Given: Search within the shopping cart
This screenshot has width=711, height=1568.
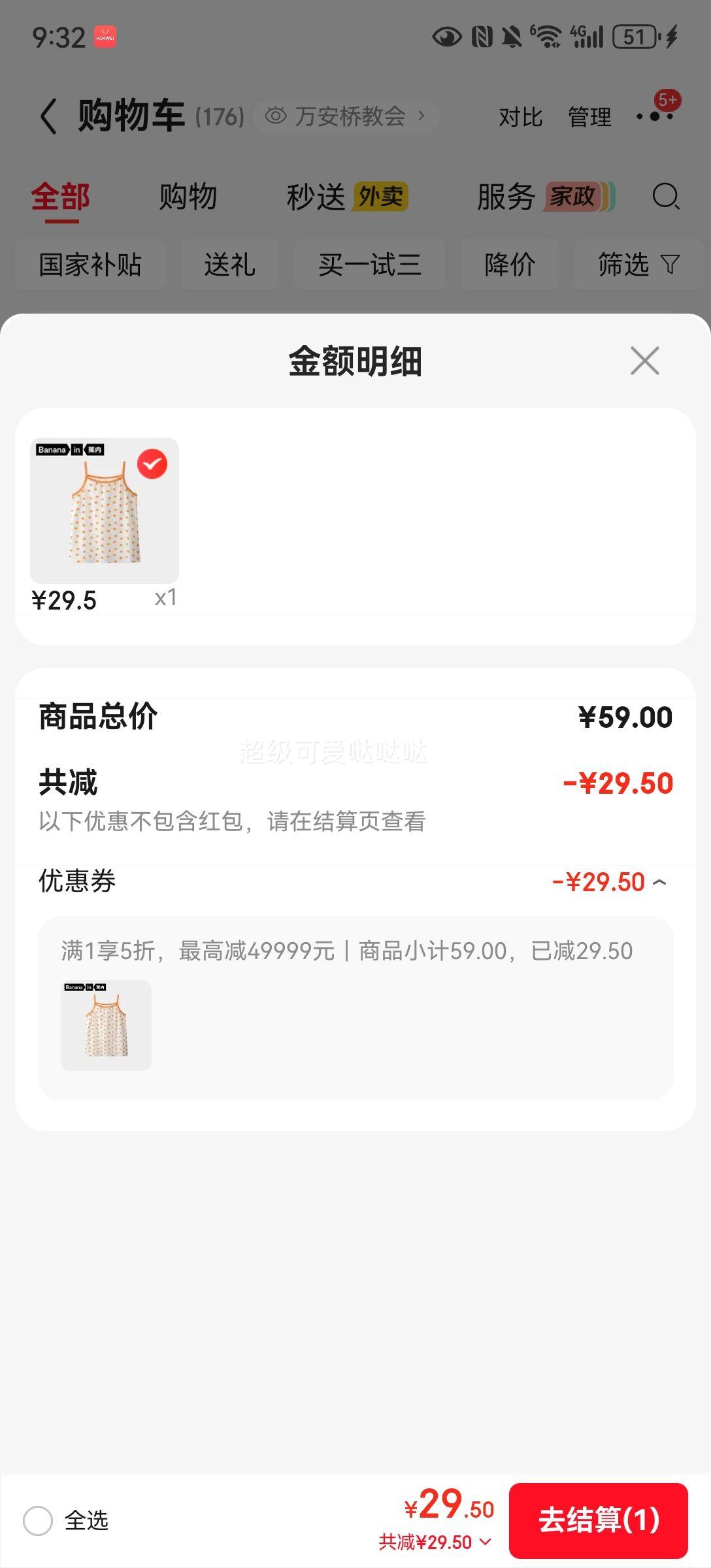Looking at the screenshot, I should pyautogui.click(x=666, y=196).
